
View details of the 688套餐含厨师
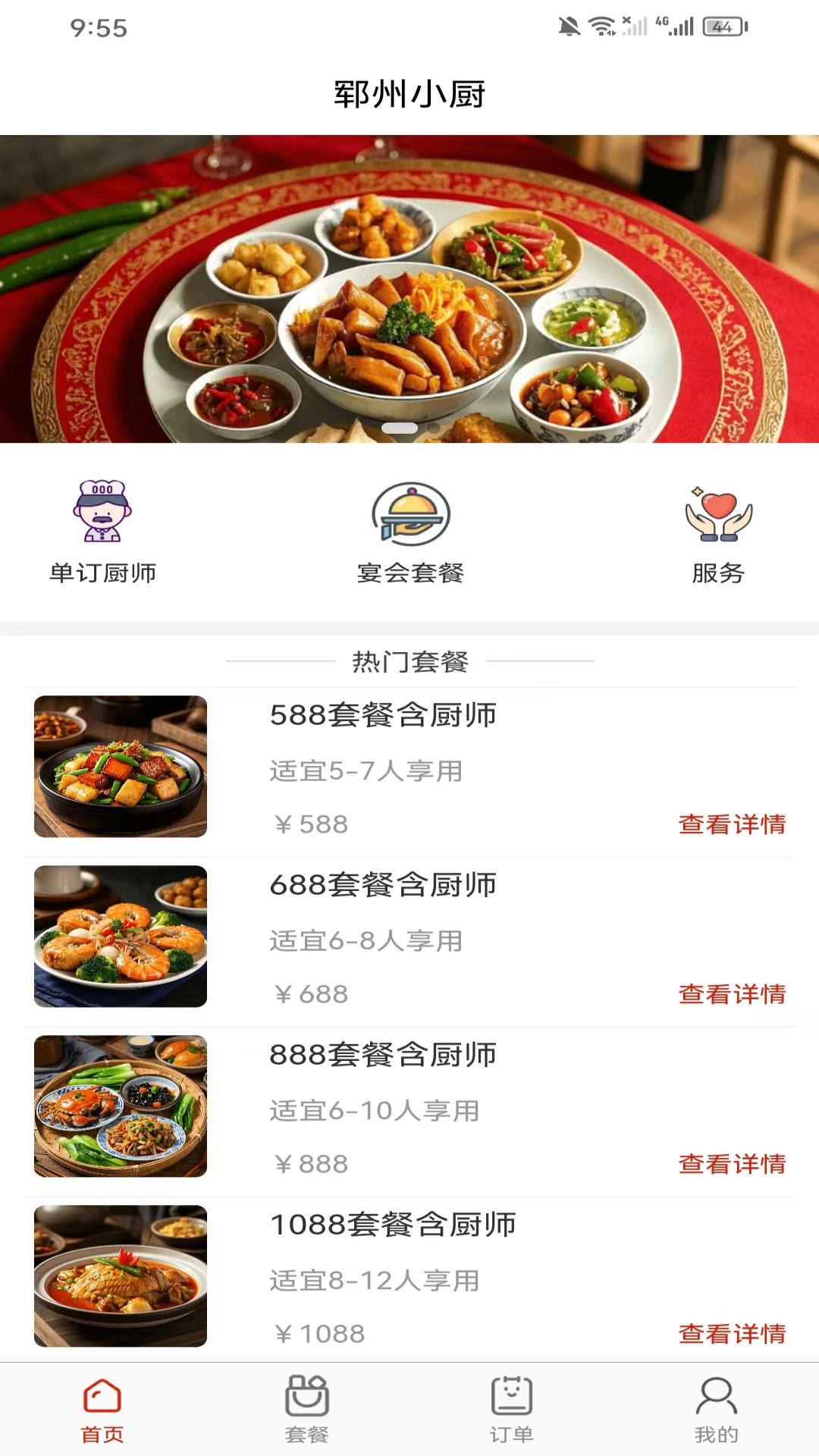[732, 994]
